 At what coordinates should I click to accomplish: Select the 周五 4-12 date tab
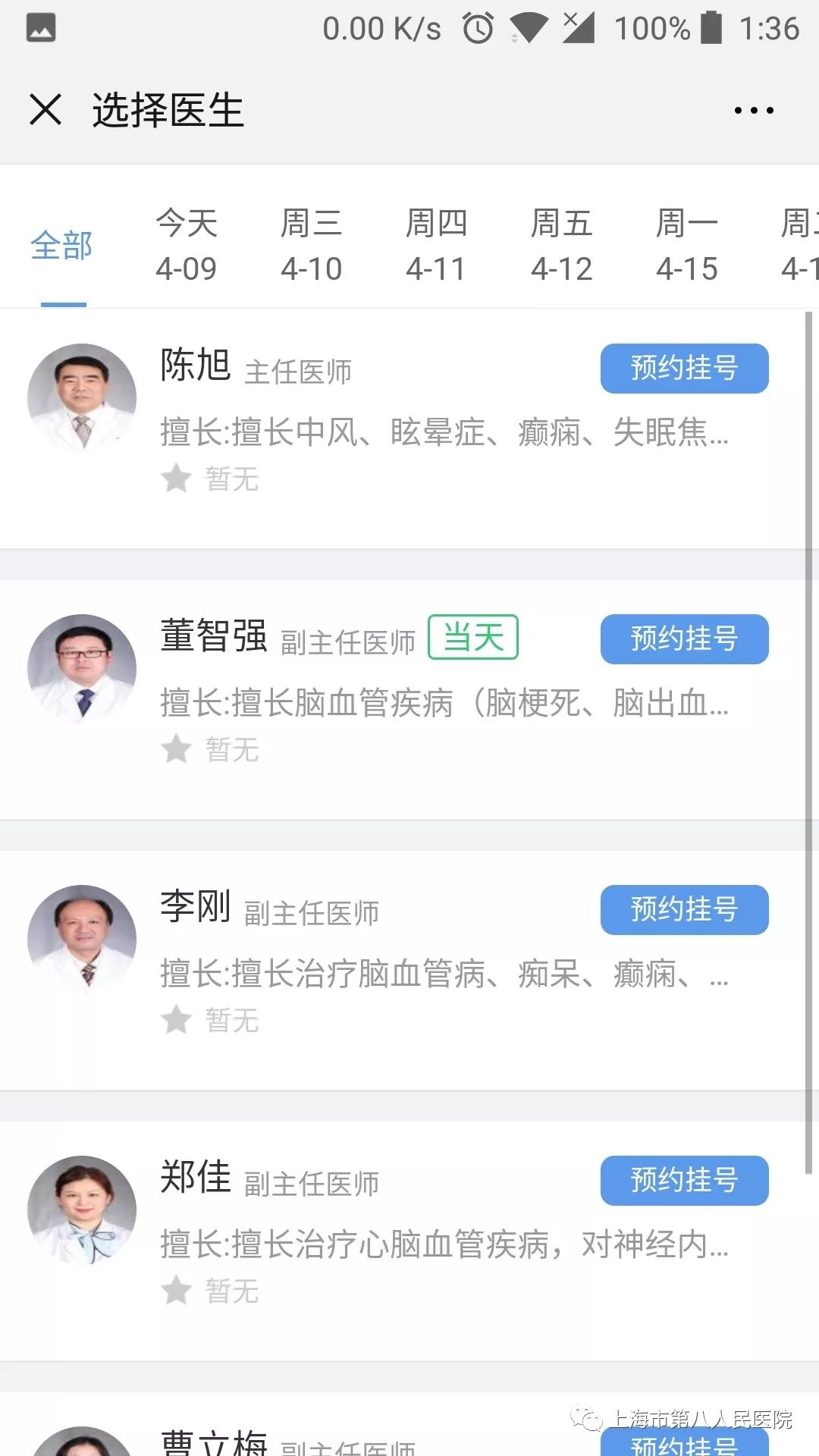562,246
